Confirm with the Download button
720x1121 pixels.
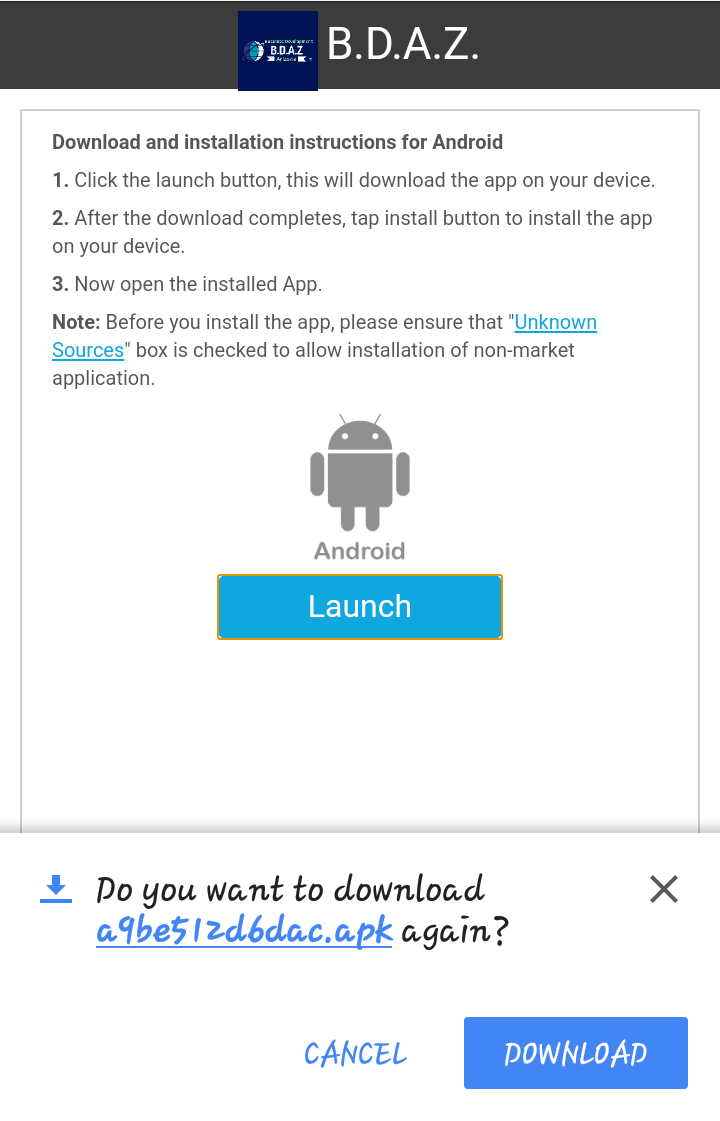tap(575, 1053)
